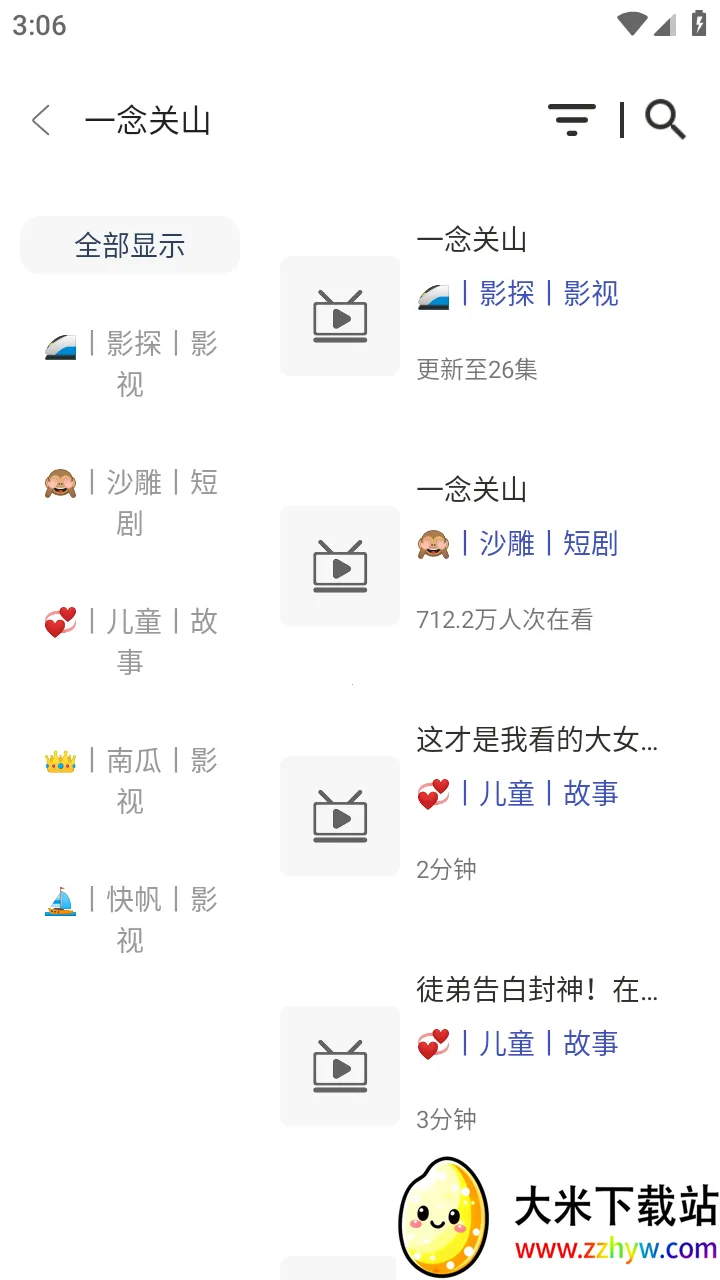Open the filter options icon
720x1280 pixels.
[571, 120]
